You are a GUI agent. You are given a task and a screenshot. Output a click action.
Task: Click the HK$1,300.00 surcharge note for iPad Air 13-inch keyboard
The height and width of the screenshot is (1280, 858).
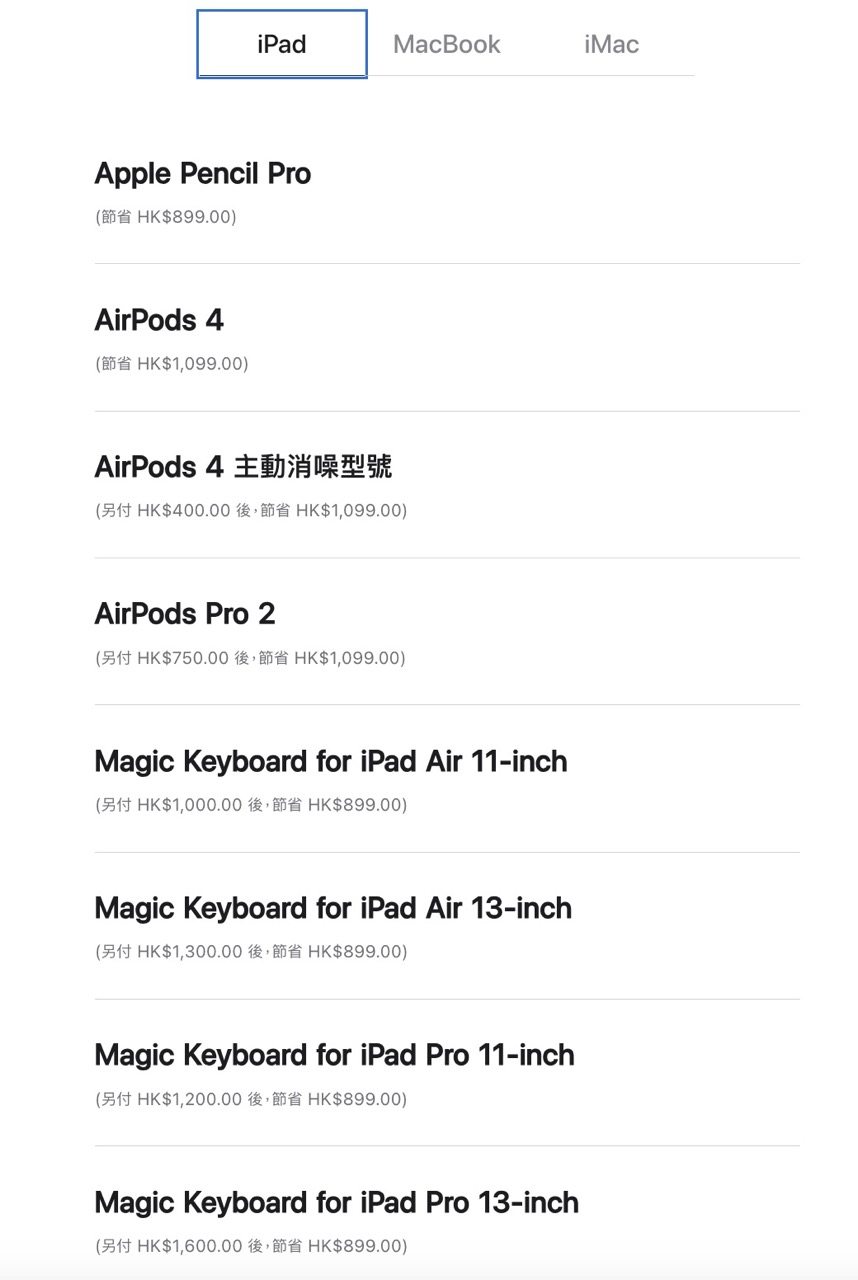(x=250, y=950)
